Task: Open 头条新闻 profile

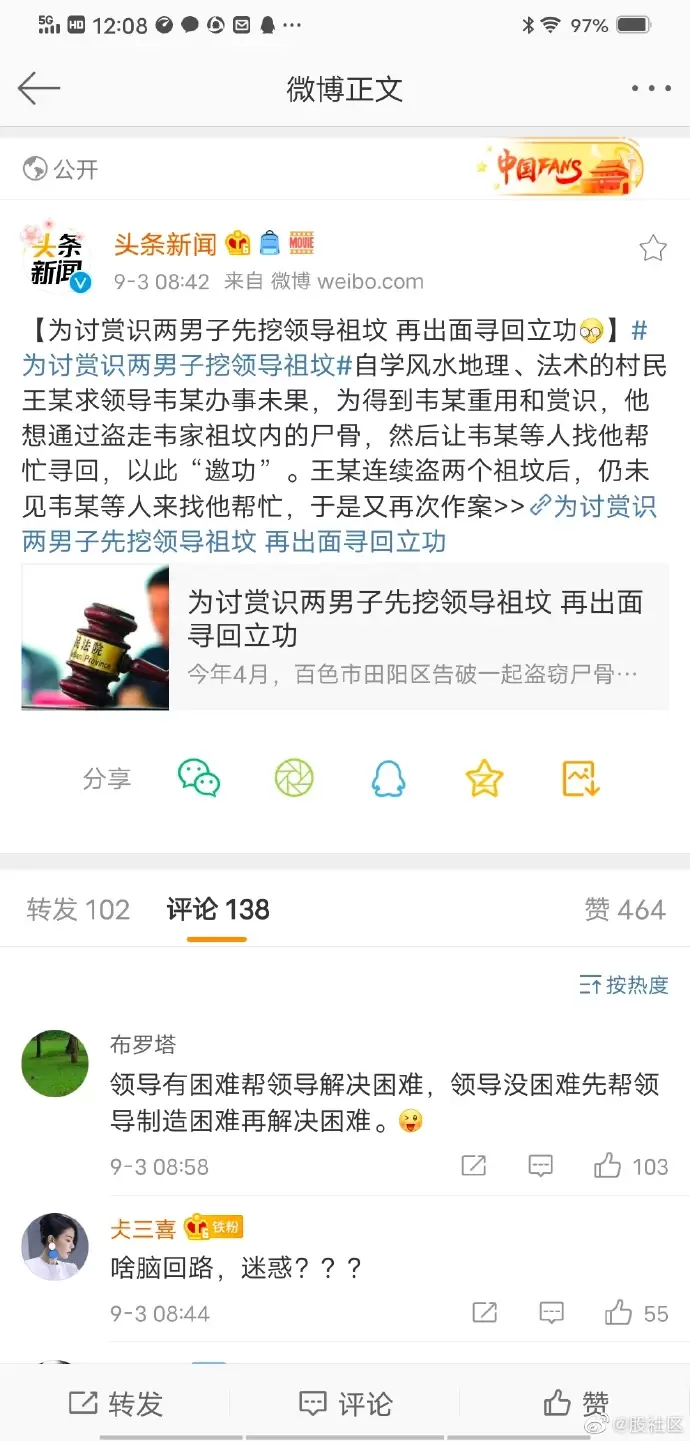Action: click(x=165, y=243)
